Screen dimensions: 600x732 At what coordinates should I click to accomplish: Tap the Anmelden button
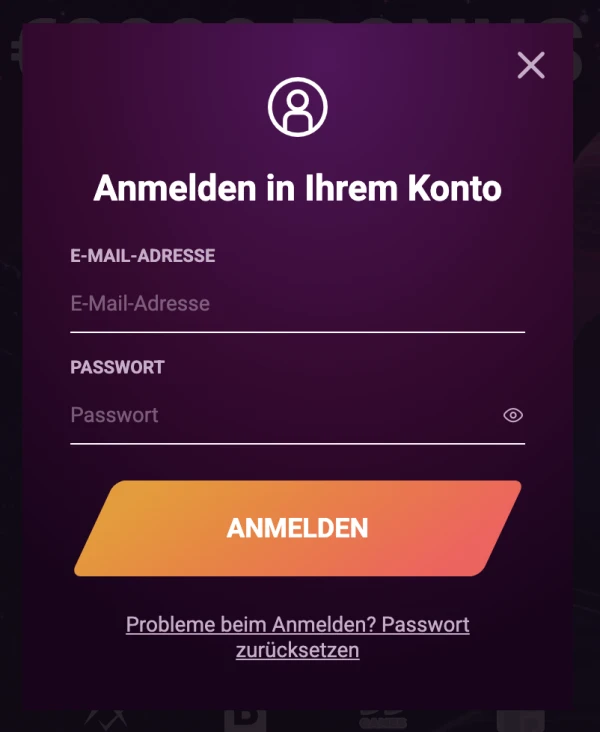pyautogui.click(x=298, y=528)
